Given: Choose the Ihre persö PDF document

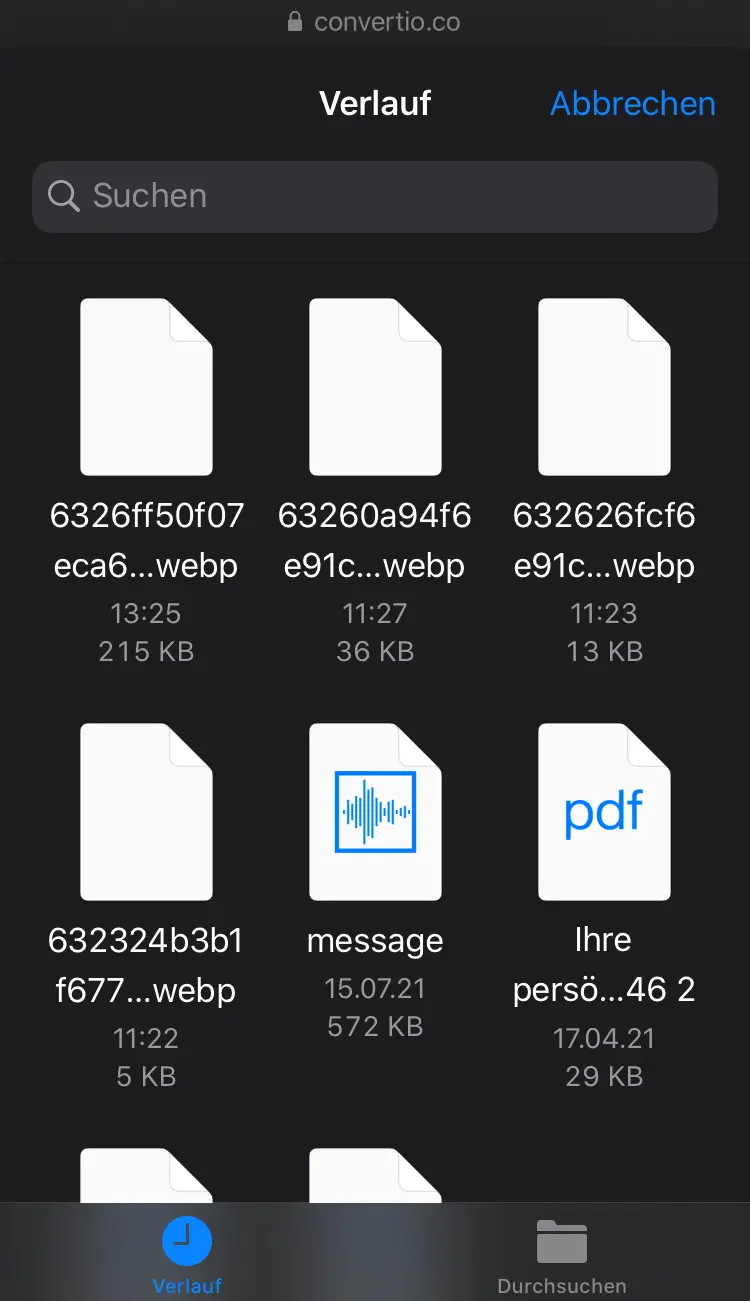Looking at the screenshot, I should (x=604, y=812).
